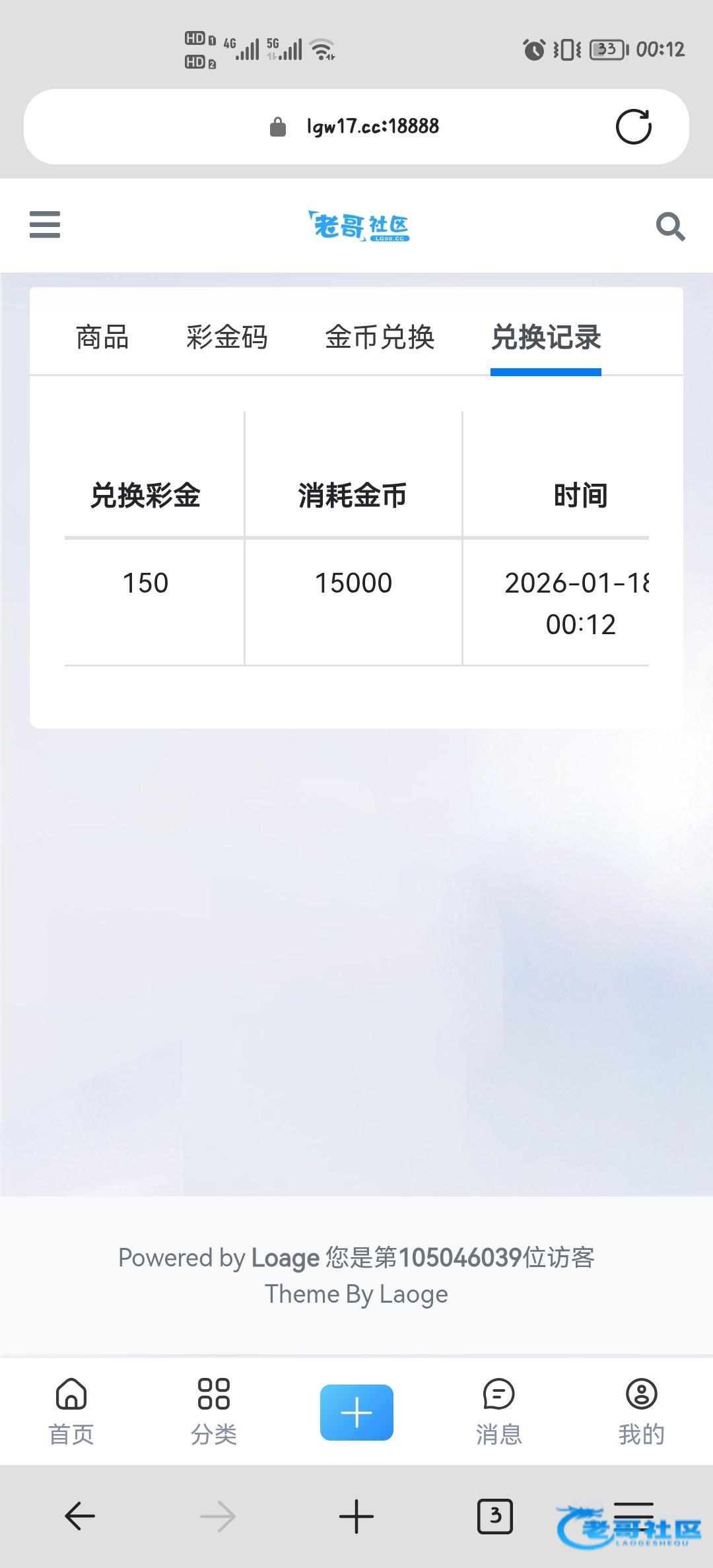View the 3 open browser tabs

[x=495, y=1516]
